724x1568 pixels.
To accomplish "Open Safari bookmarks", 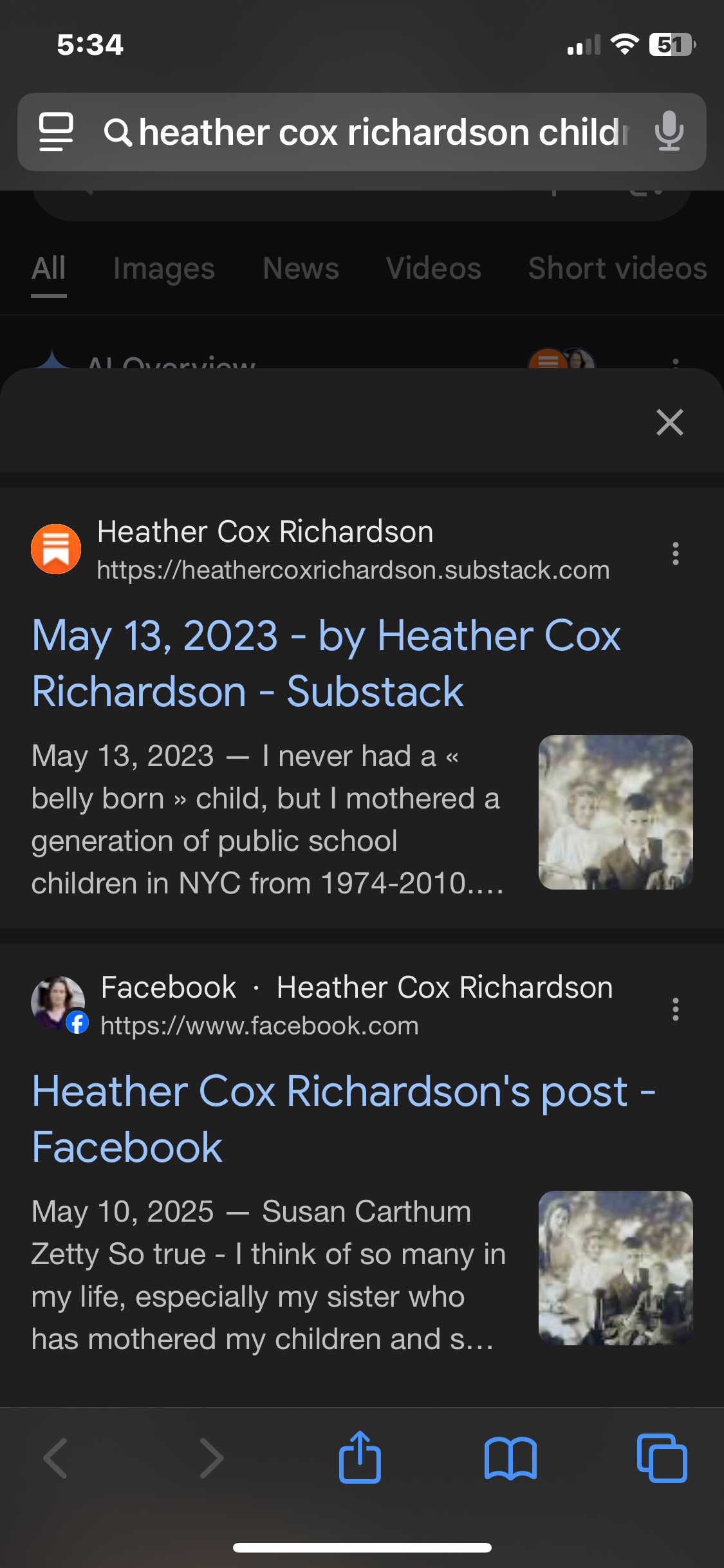I will (x=510, y=1459).
